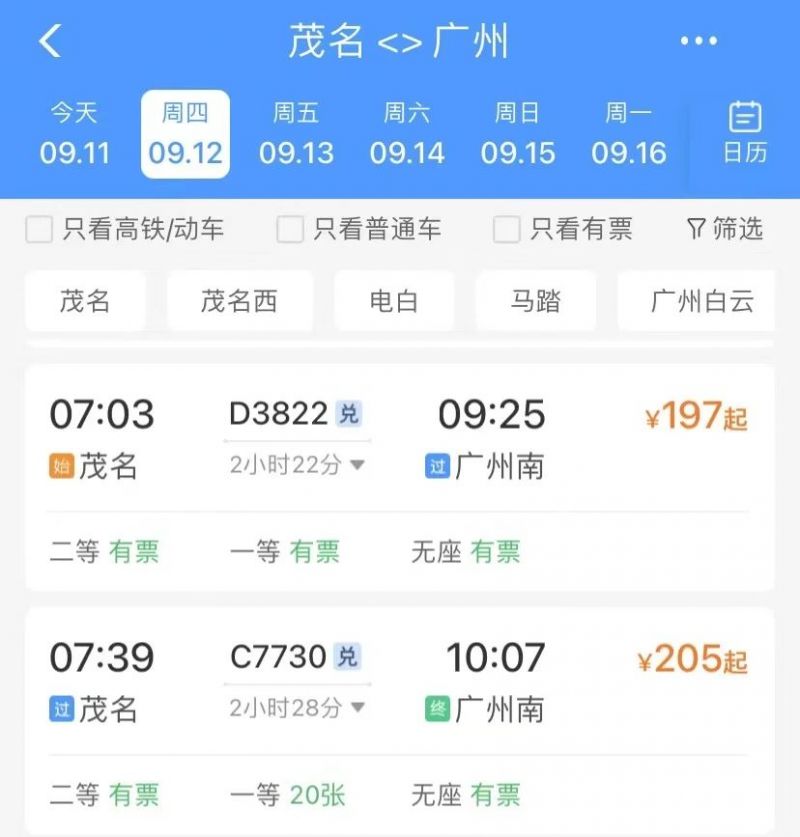Enable 只看有票 checkbox
Viewport: 800px width, 837px height.
[x=507, y=230]
